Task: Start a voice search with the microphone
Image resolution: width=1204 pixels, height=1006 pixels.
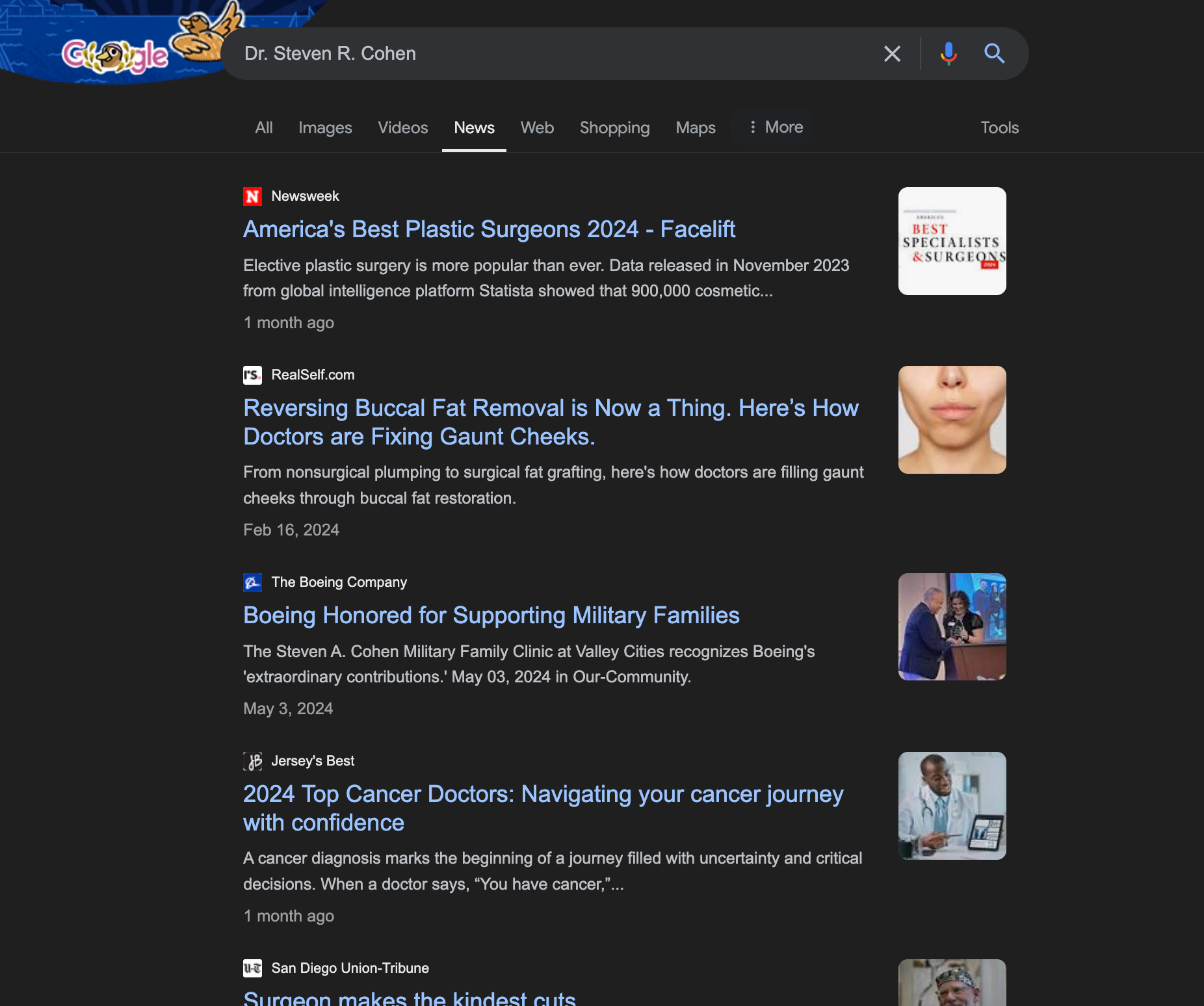Action: coord(949,54)
